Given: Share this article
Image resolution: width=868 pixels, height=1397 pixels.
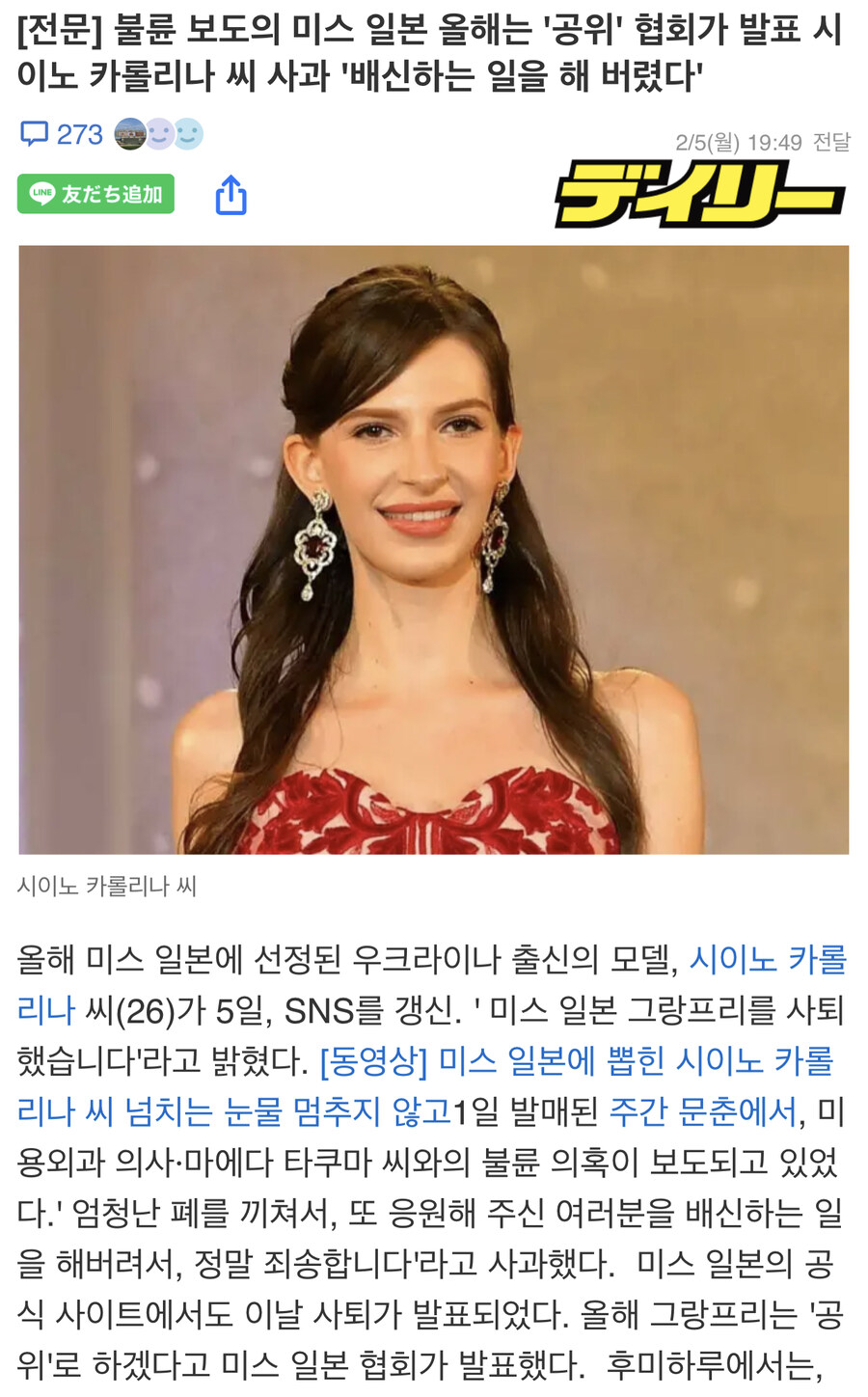Looking at the screenshot, I should coord(231,195).
